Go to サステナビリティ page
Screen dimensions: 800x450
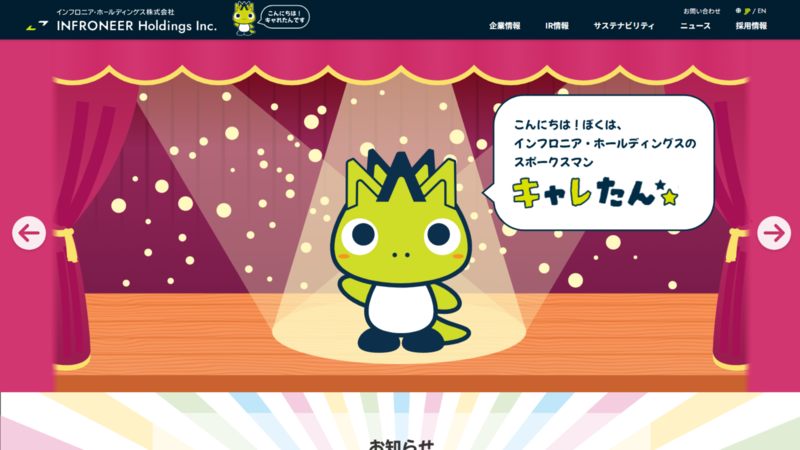click(x=624, y=26)
